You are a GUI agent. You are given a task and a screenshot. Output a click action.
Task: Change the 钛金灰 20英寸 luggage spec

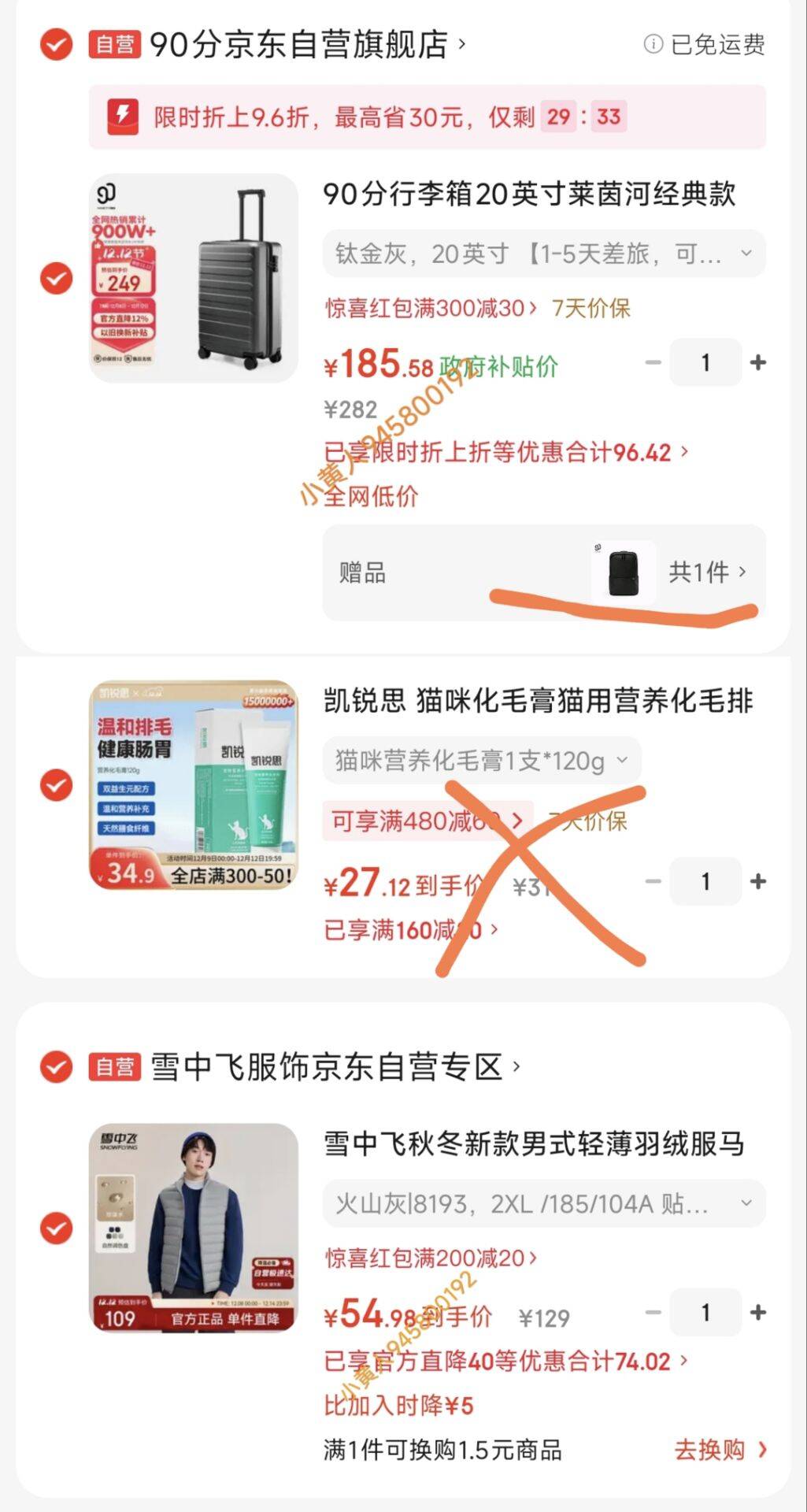coord(543,254)
